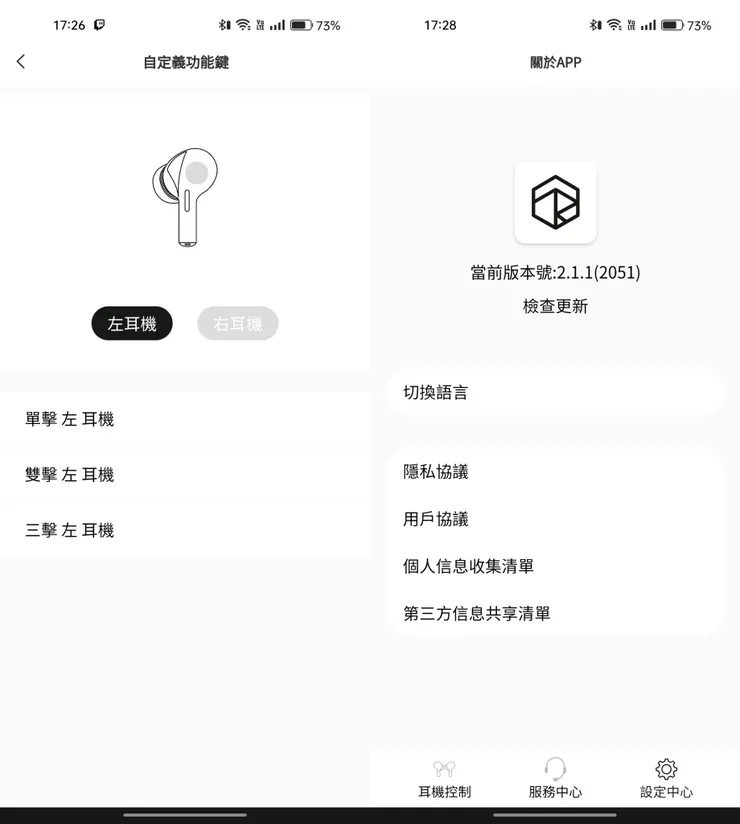Tap the back arrow on 自定義功能鍵 screen
Image resolution: width=740 pixels, height=824 pixels.
22,61
